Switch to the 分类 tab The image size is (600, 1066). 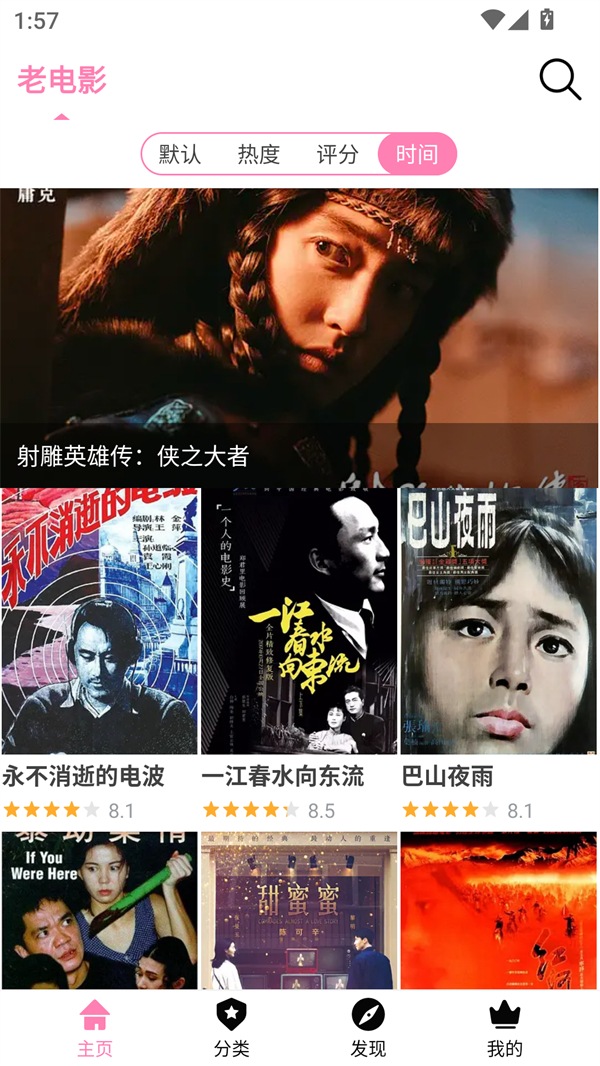point(231,1027)
